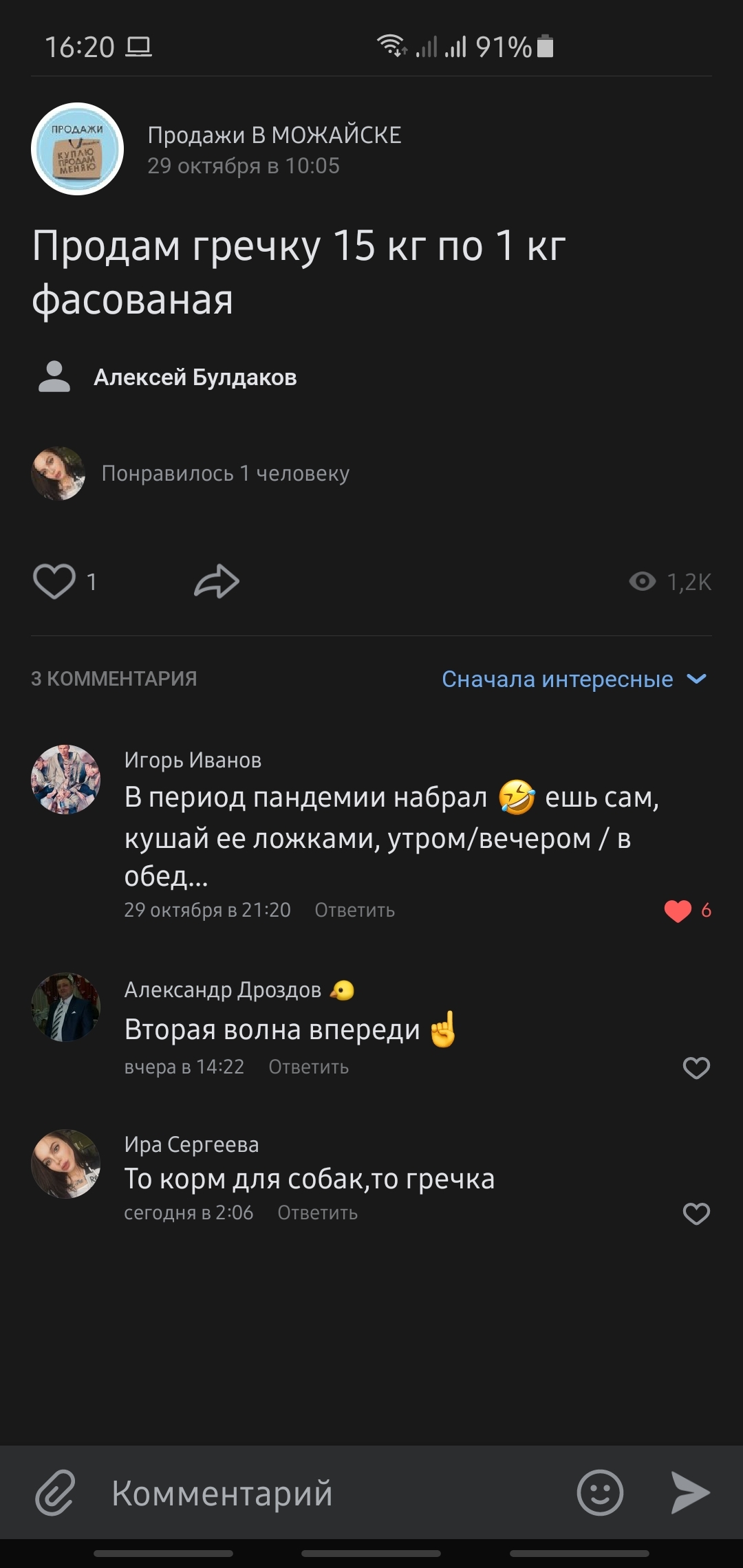Open Ира Сергеева's profile picture
The width and height of the screenshot is (743, 1568).
point(66,1164)
